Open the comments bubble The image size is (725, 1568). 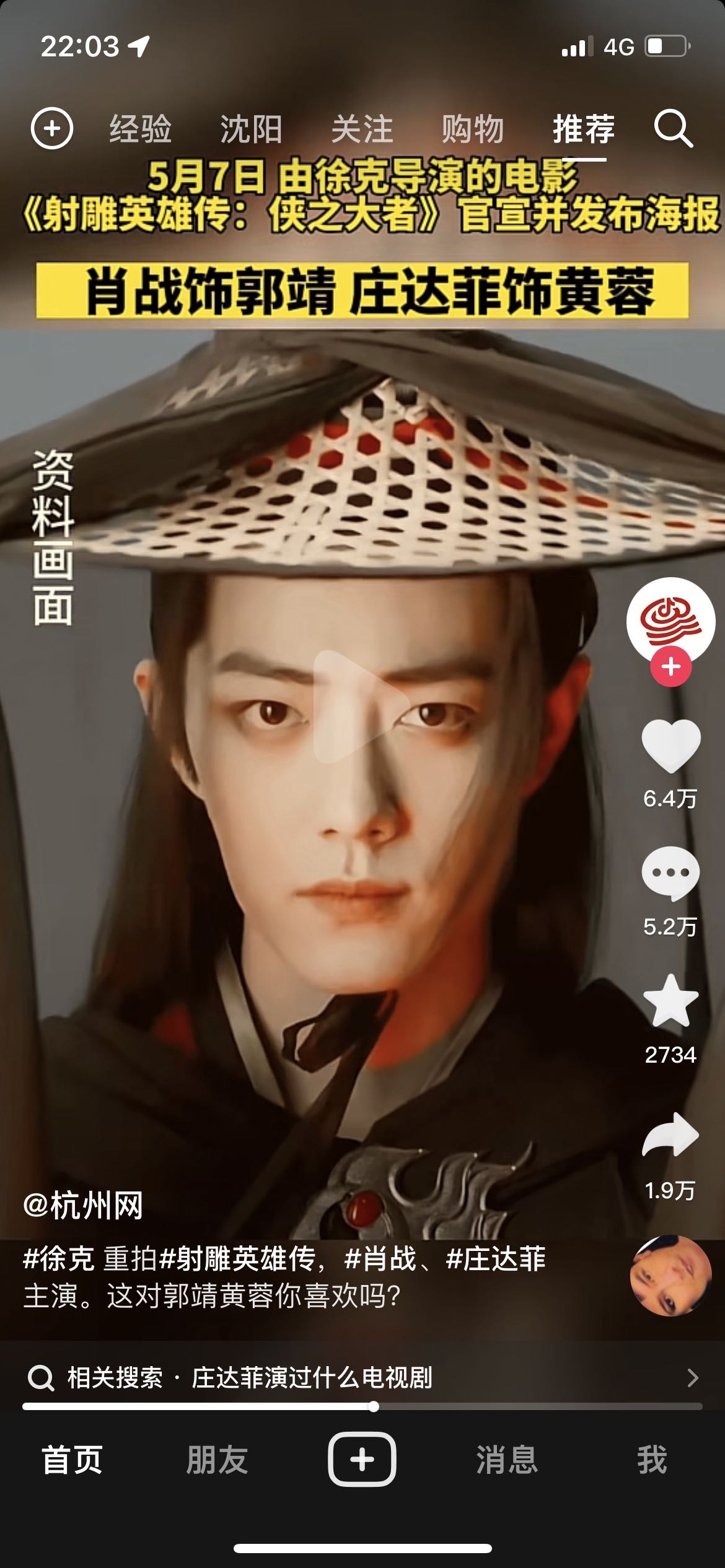pyautogui.click(x=670, y=873)
